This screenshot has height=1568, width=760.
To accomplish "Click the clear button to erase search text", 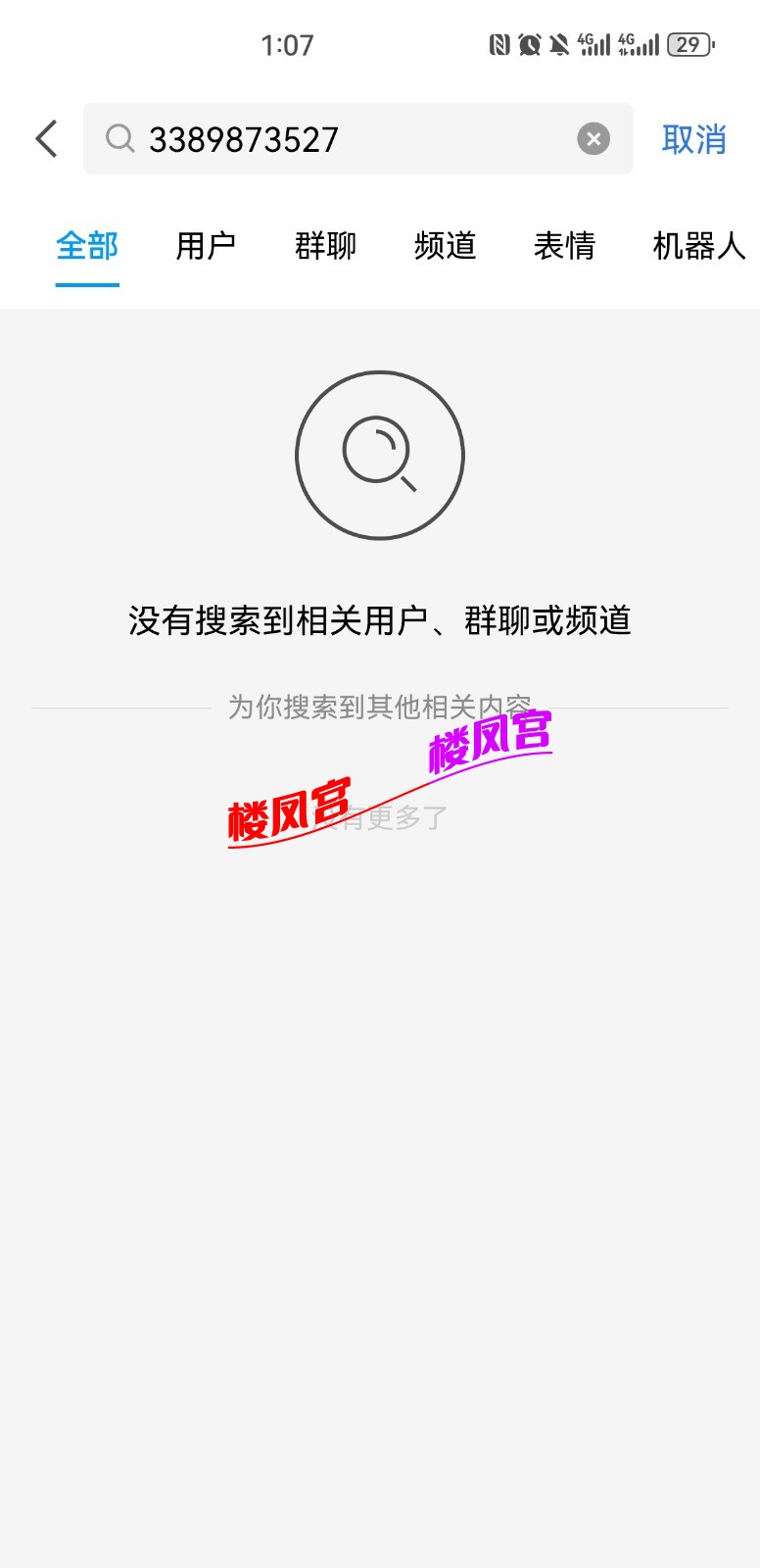I will pos(594,137).
